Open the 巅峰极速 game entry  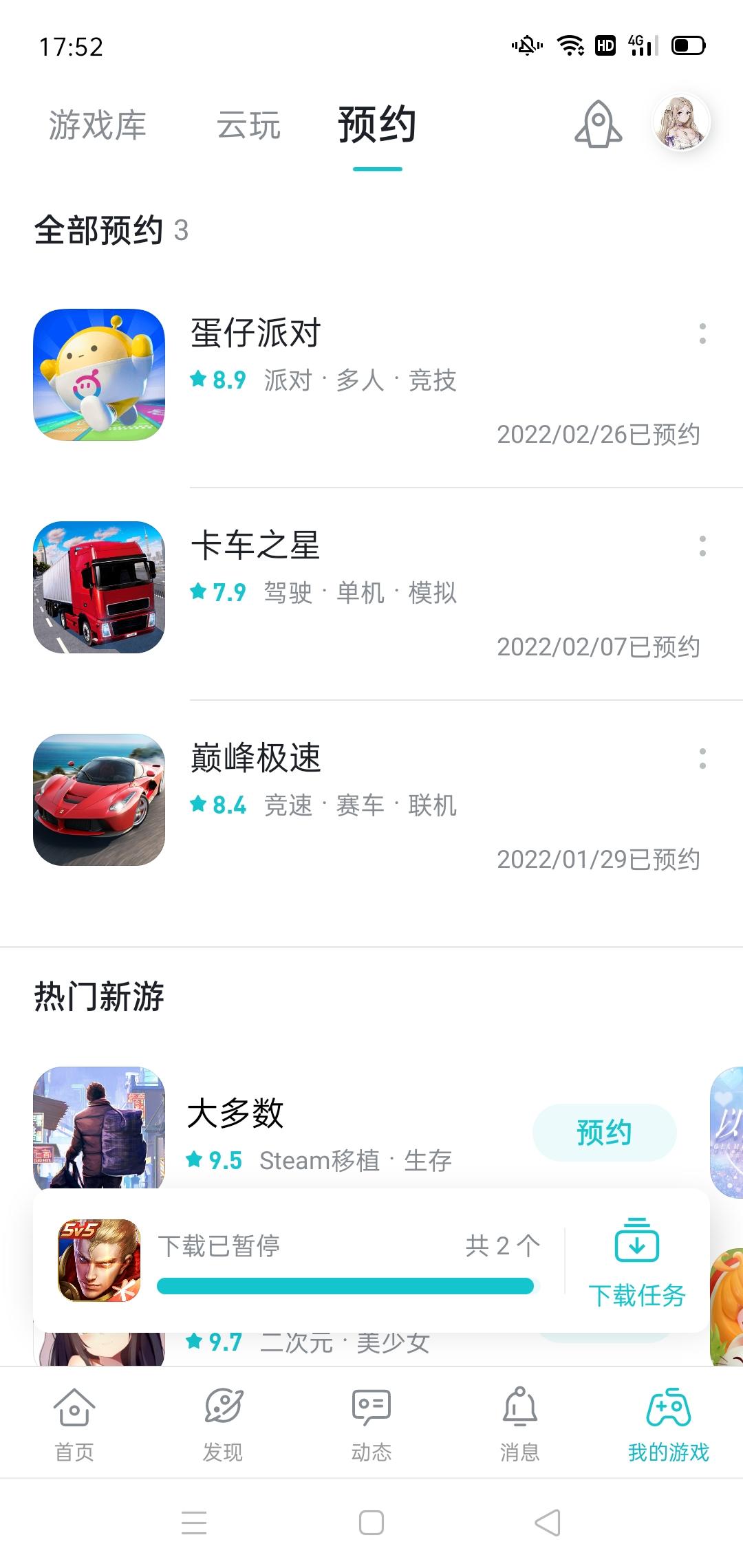coord(256,759)
